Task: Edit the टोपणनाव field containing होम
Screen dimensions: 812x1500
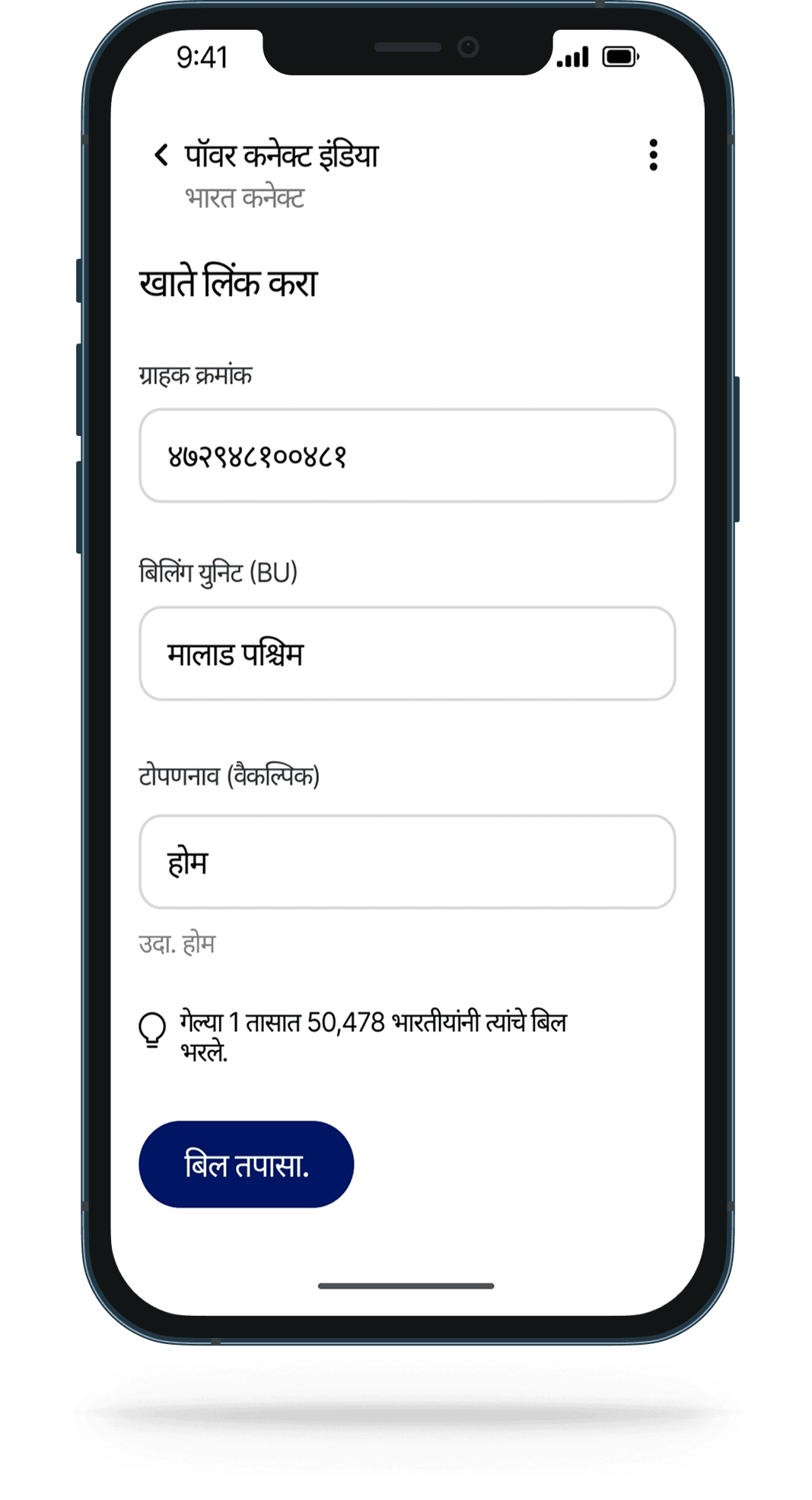Action: pos(407,862)
